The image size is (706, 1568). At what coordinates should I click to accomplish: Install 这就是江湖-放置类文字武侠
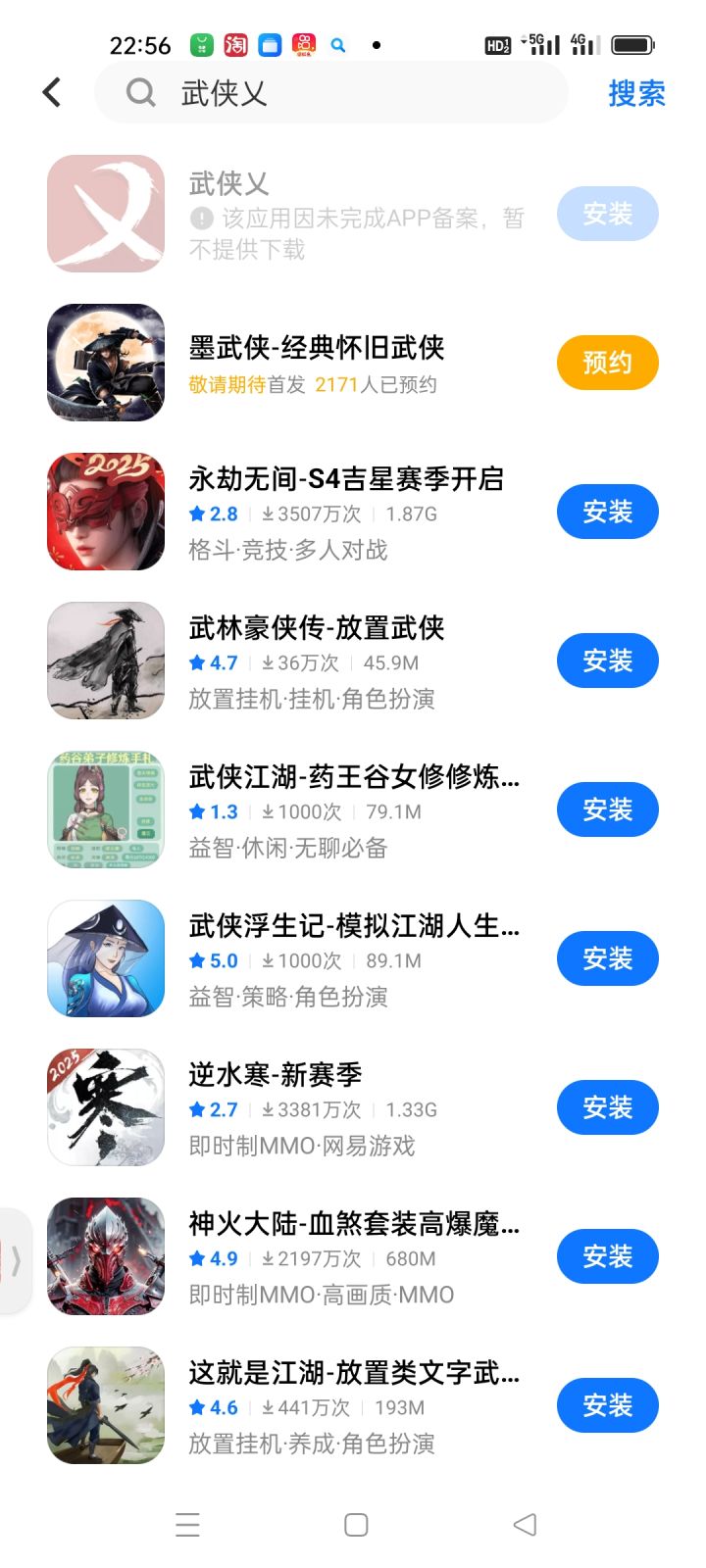tap(607, 1405)
